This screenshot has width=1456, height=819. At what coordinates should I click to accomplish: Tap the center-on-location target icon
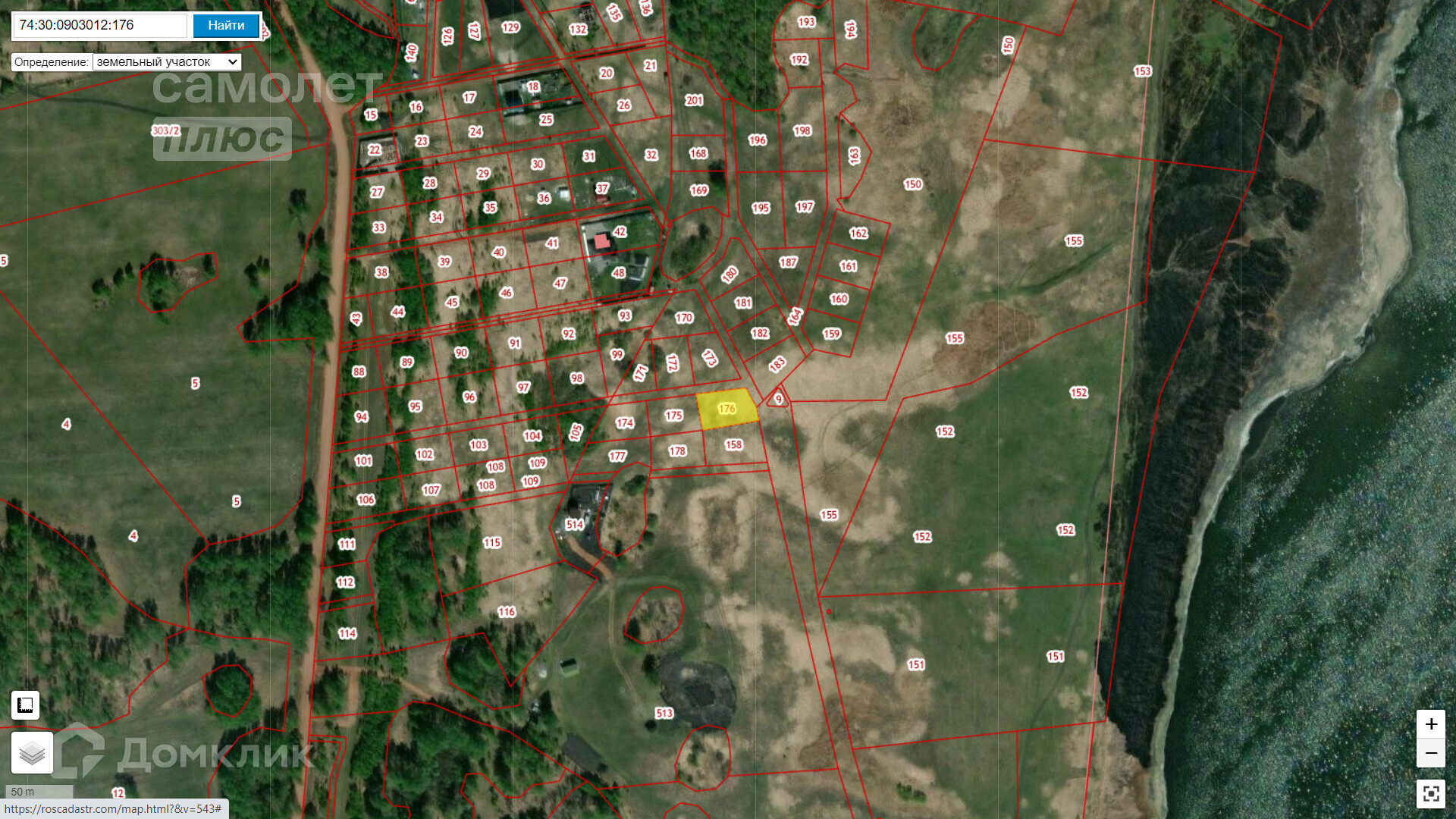pyautogui.click(x=1431, y=794)
